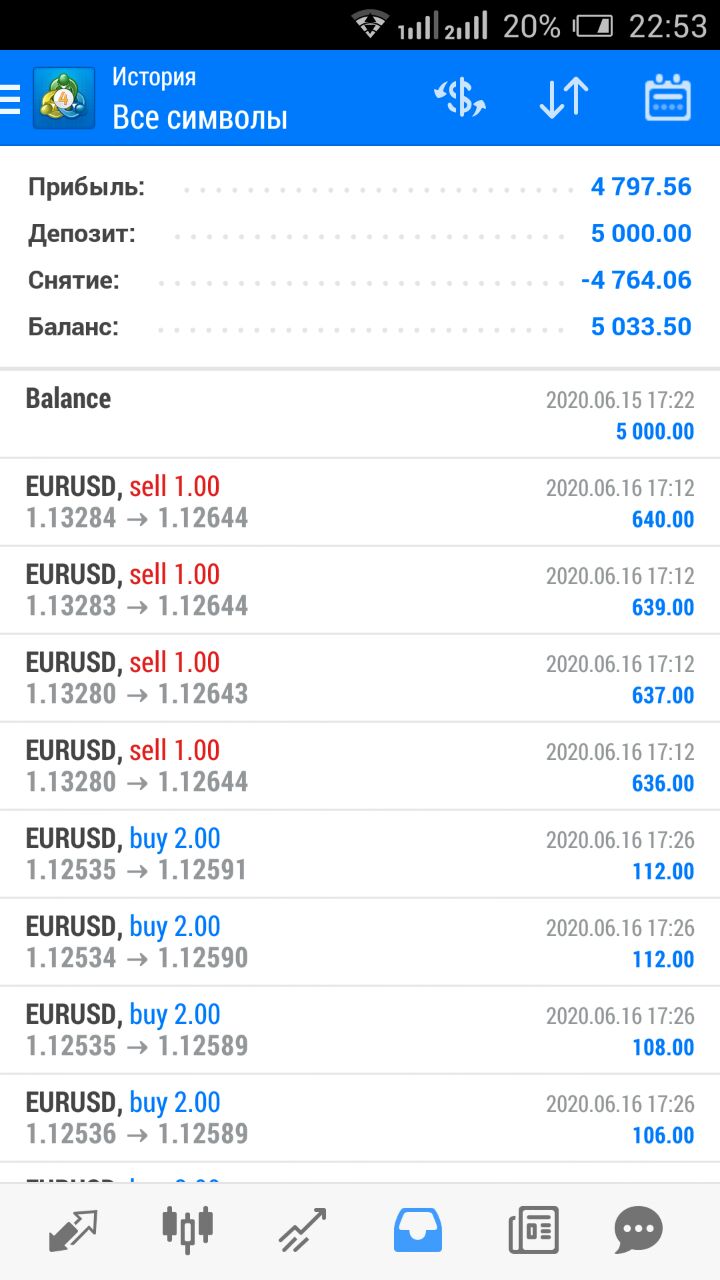720x1280 pixels.
Task: Show details of the 106.00 buy trade
Action: click(360, 1118)
